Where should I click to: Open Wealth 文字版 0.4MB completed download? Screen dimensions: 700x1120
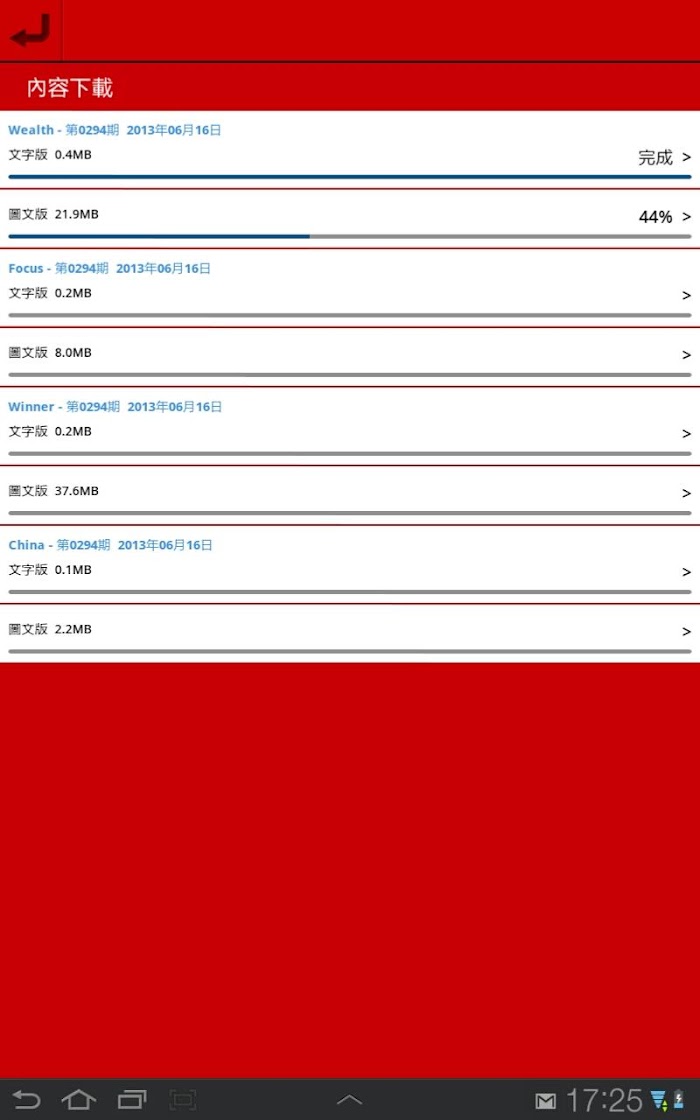(350, 149)
